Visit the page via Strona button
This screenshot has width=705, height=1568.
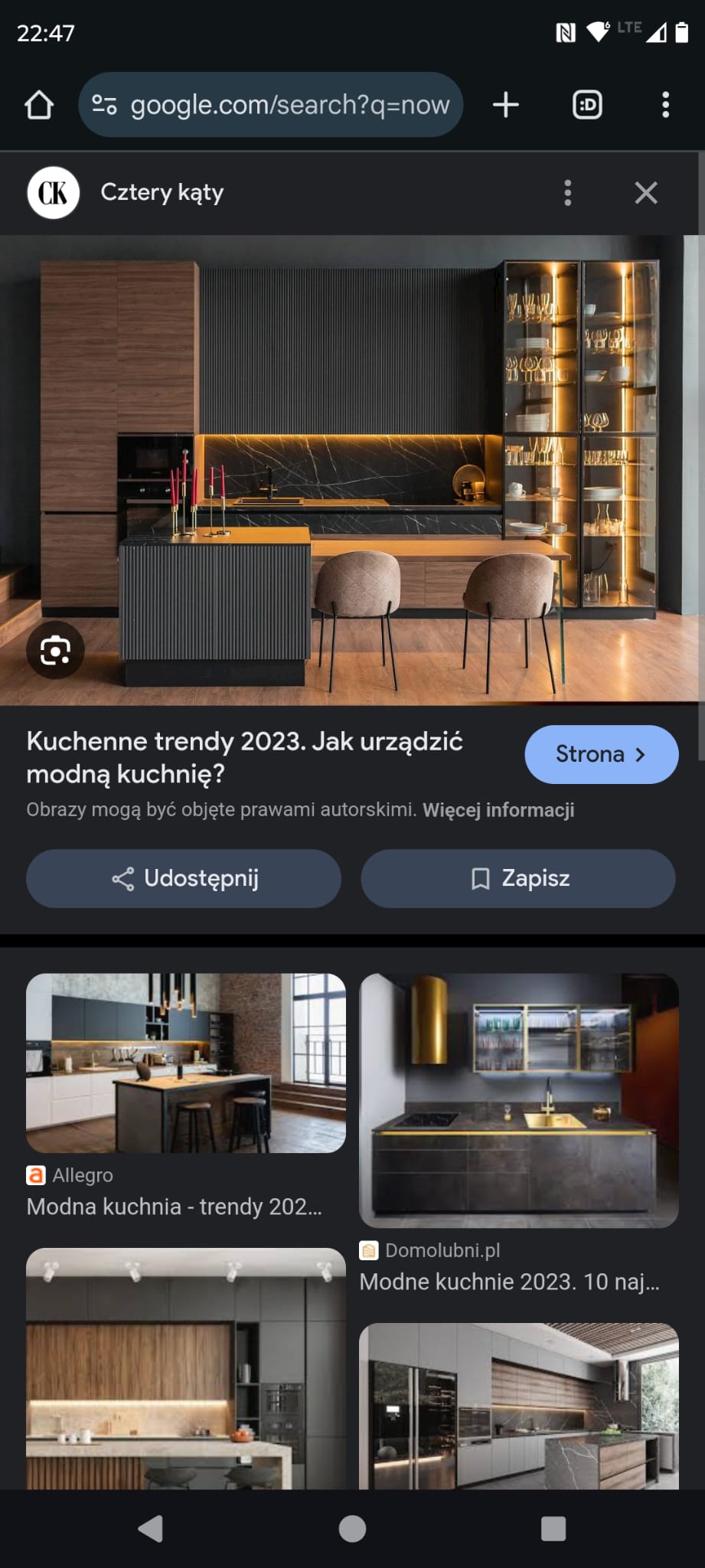[601, 754]
